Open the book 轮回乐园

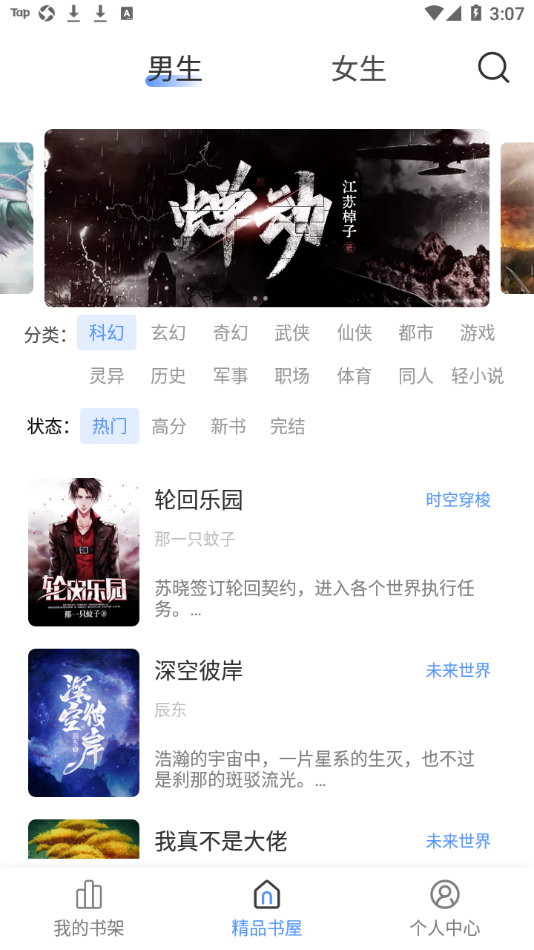[259, 552]
